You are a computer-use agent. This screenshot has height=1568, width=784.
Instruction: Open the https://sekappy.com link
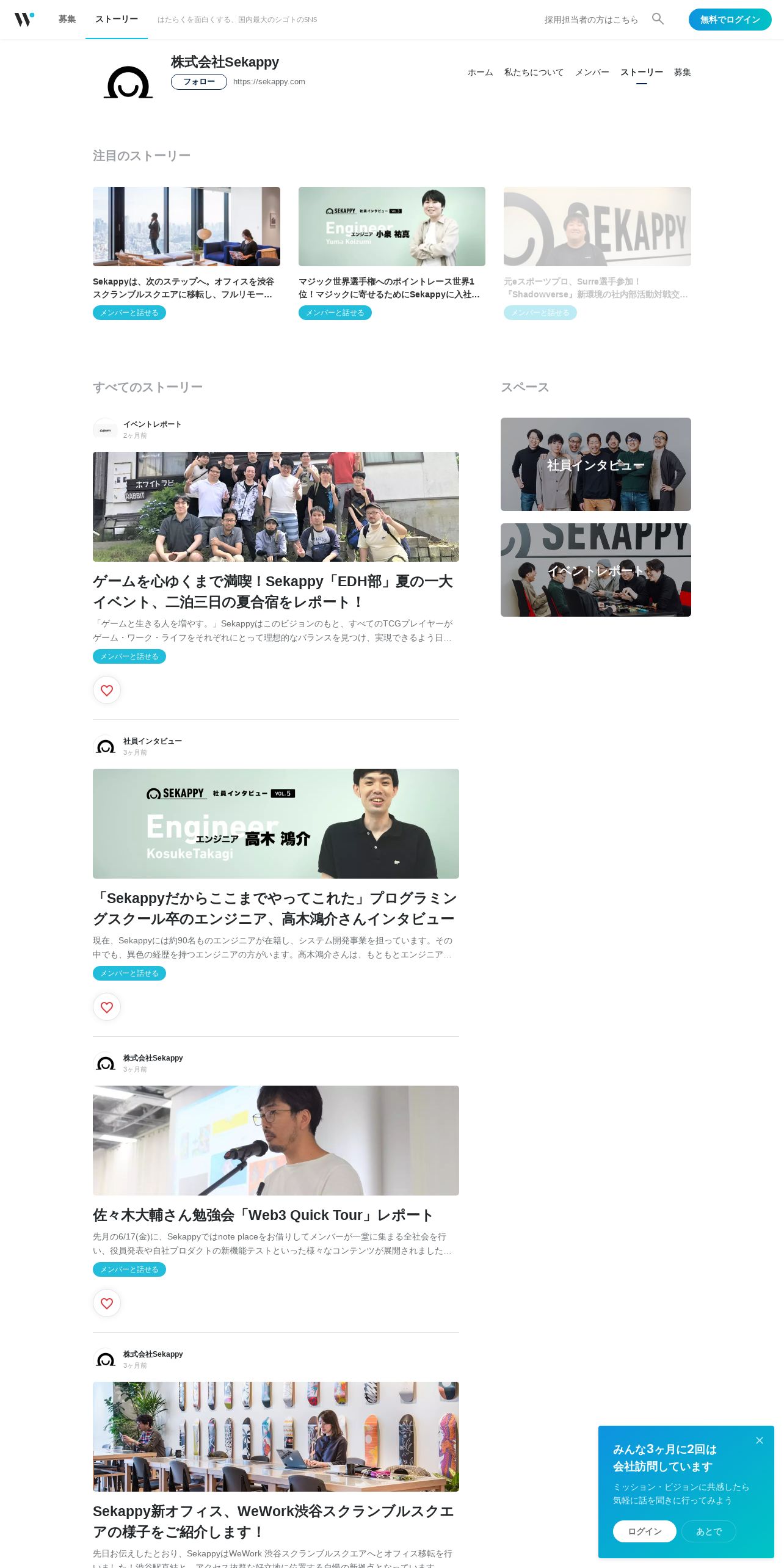coord(269,82)
